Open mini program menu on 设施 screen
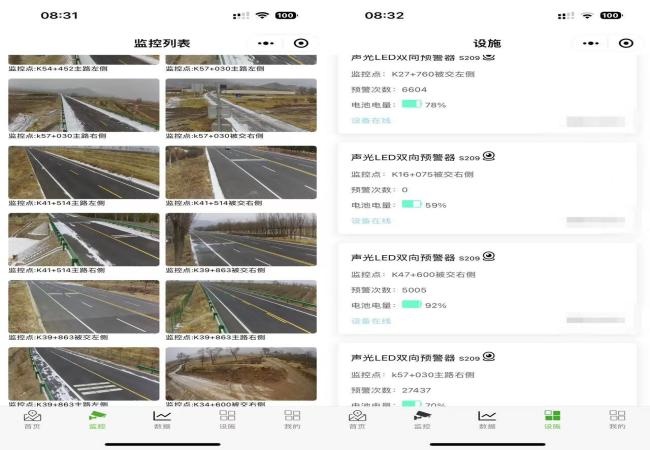Image resolution: width=650 pixels, height=450 pixels. click(590, 43)
